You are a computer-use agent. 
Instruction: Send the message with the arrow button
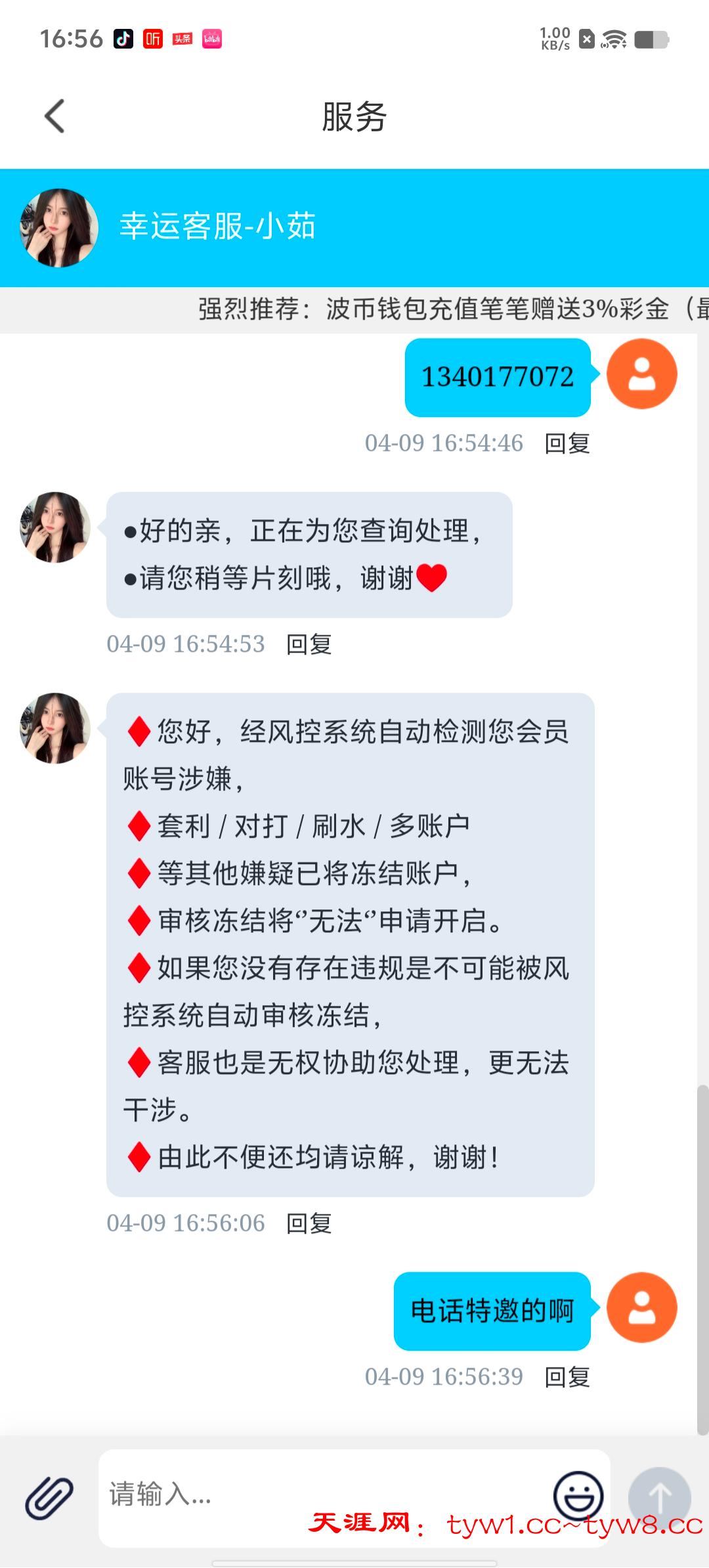point(659,1498)
